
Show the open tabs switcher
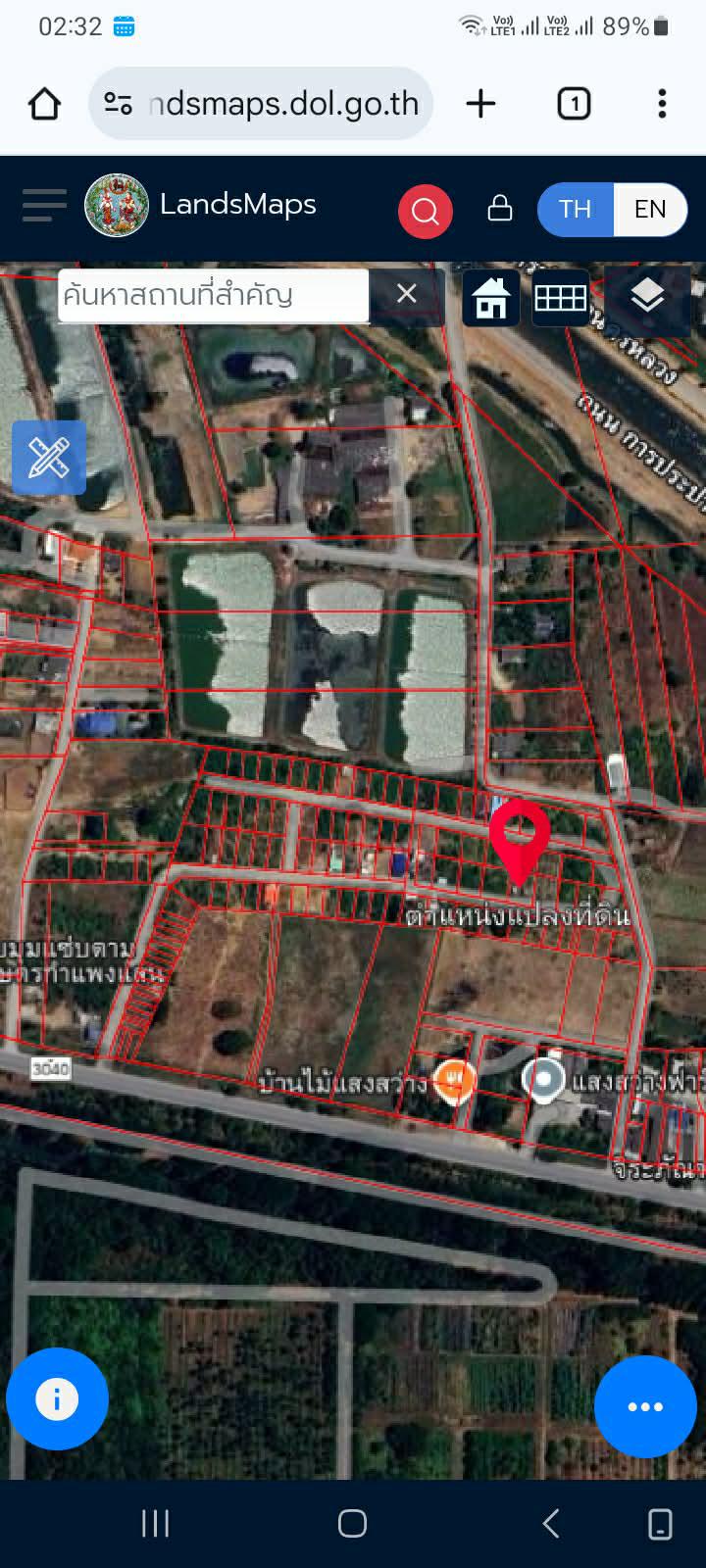(574, 104)
